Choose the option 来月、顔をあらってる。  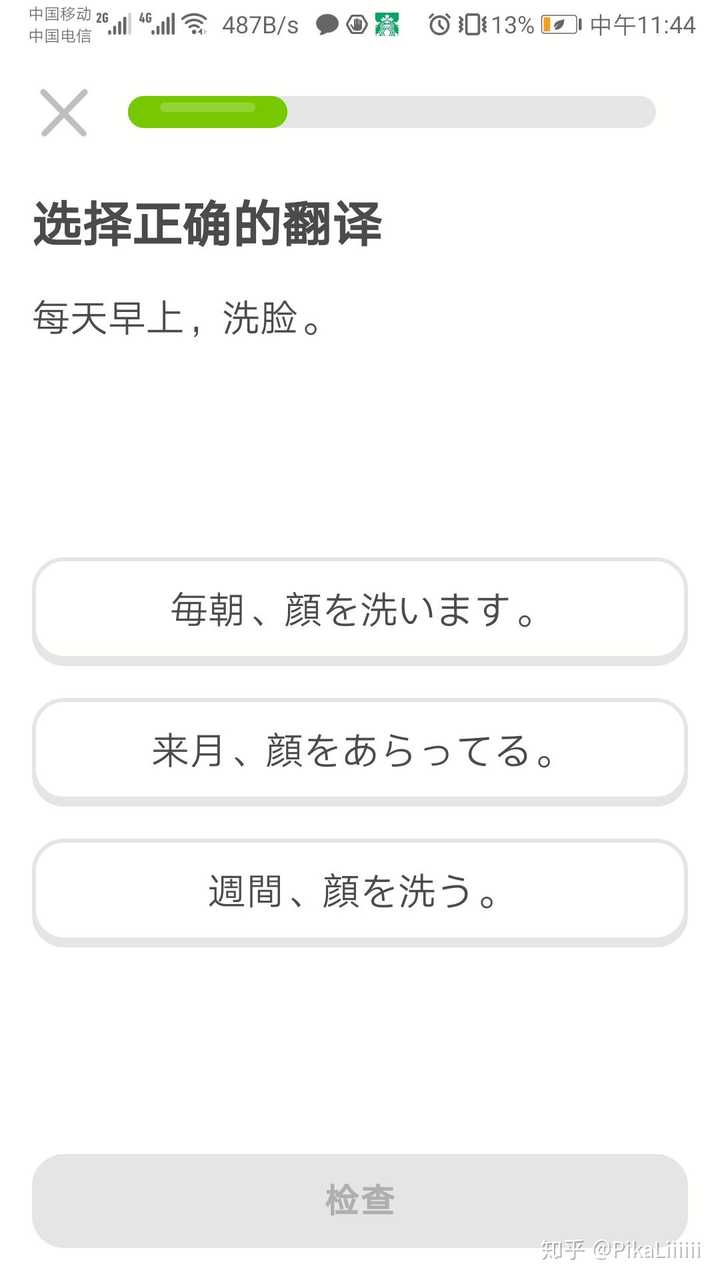click(x=360, y=751)
